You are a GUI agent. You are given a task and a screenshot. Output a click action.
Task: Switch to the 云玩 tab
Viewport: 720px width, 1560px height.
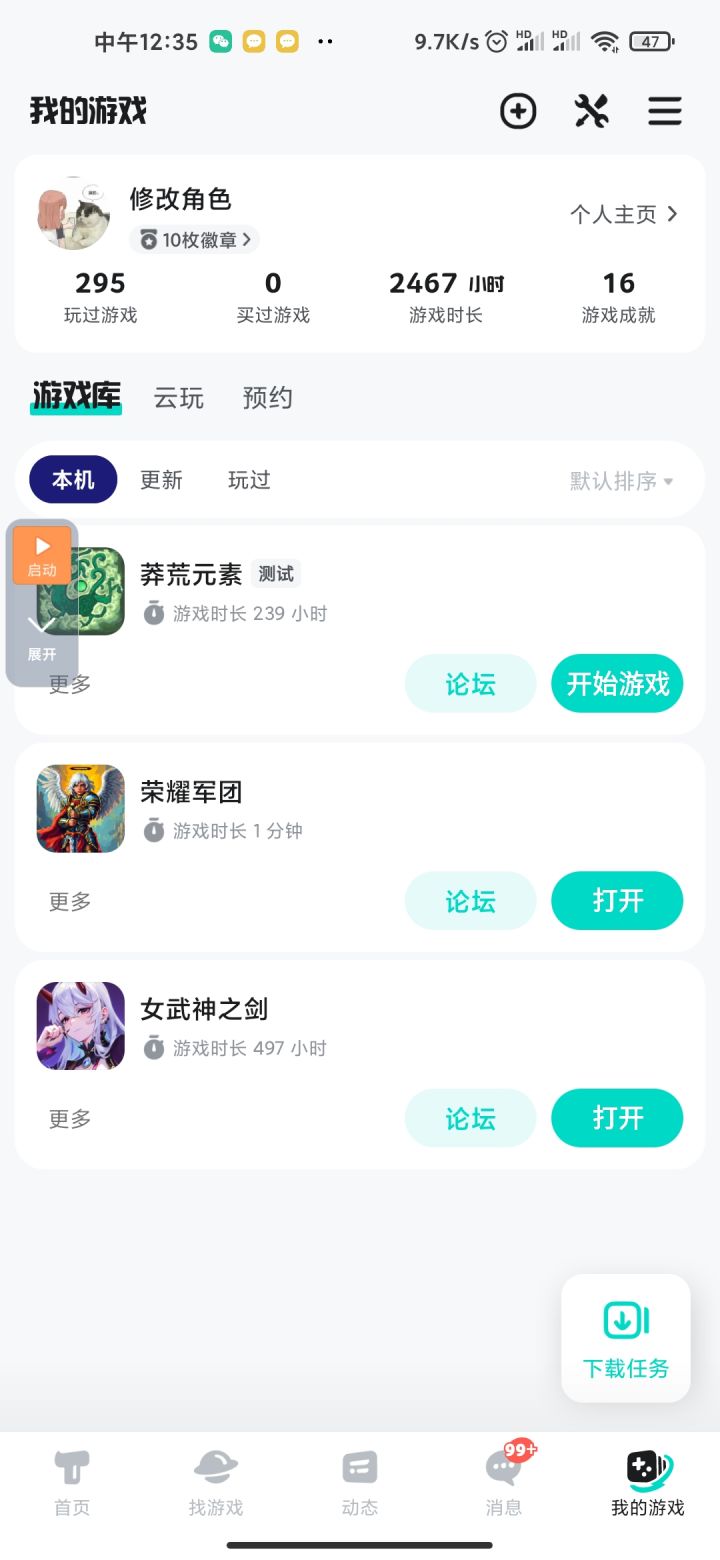pos(178,398)
